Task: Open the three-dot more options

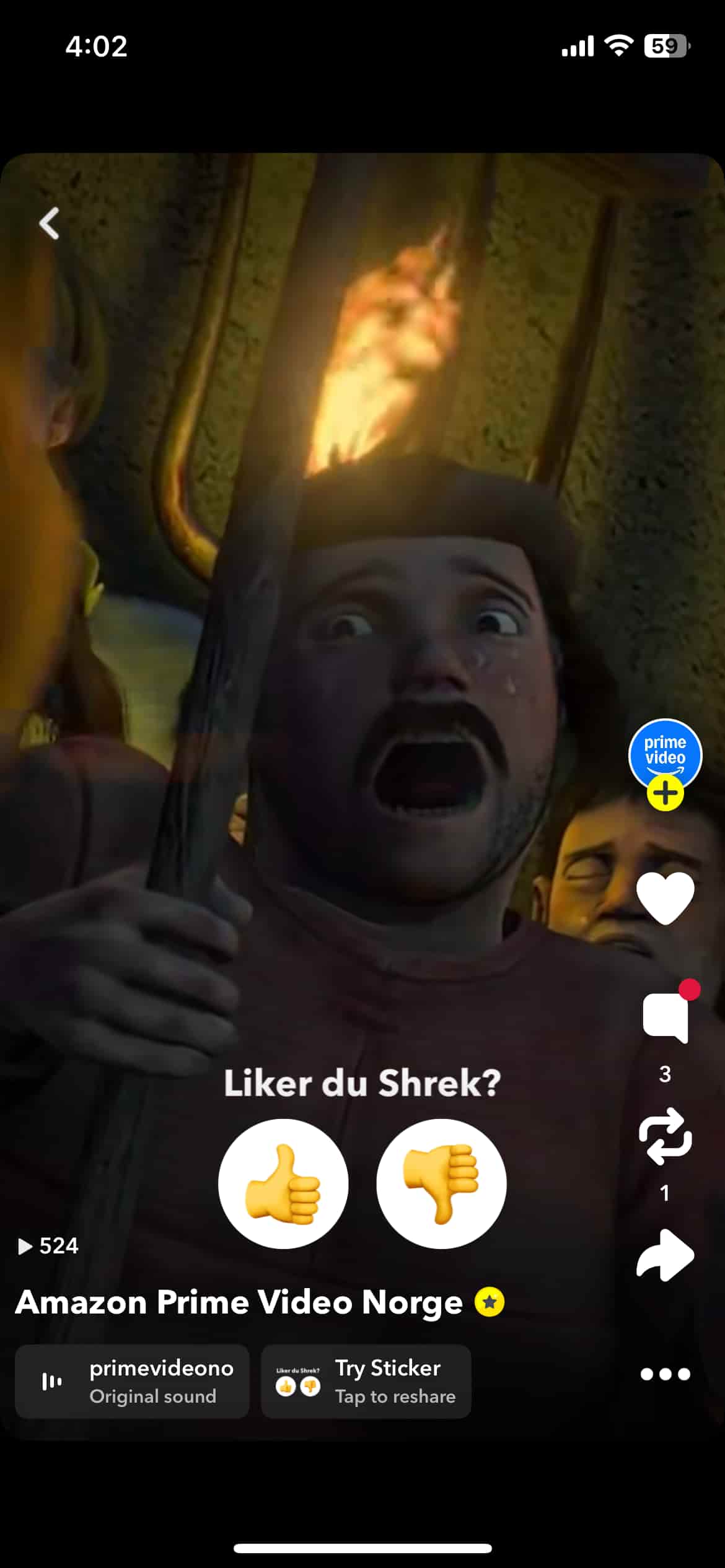Action: point(665,1374)
